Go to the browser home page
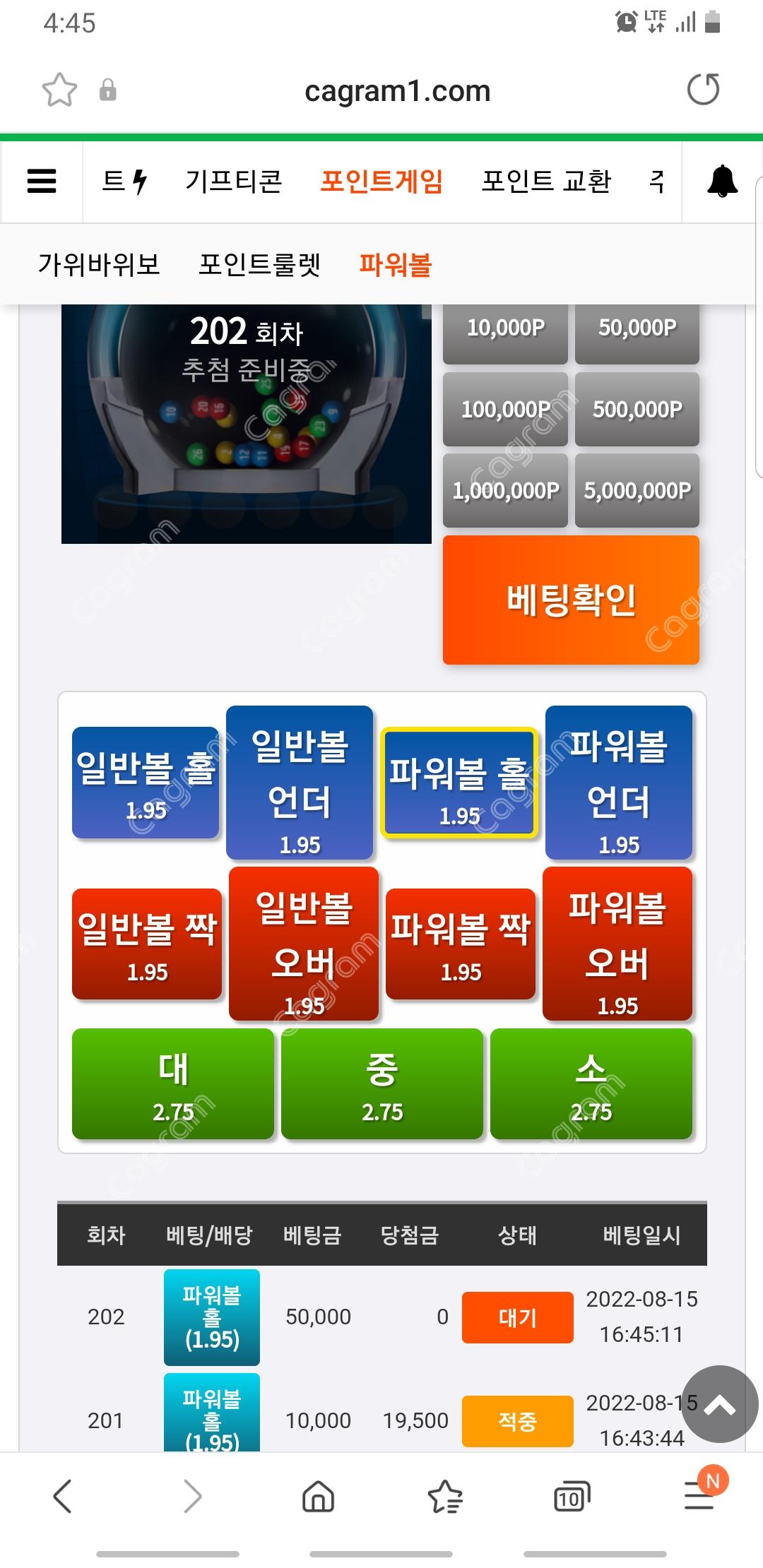Screen dimensions: 763x1568 [x=318, y=1496]
